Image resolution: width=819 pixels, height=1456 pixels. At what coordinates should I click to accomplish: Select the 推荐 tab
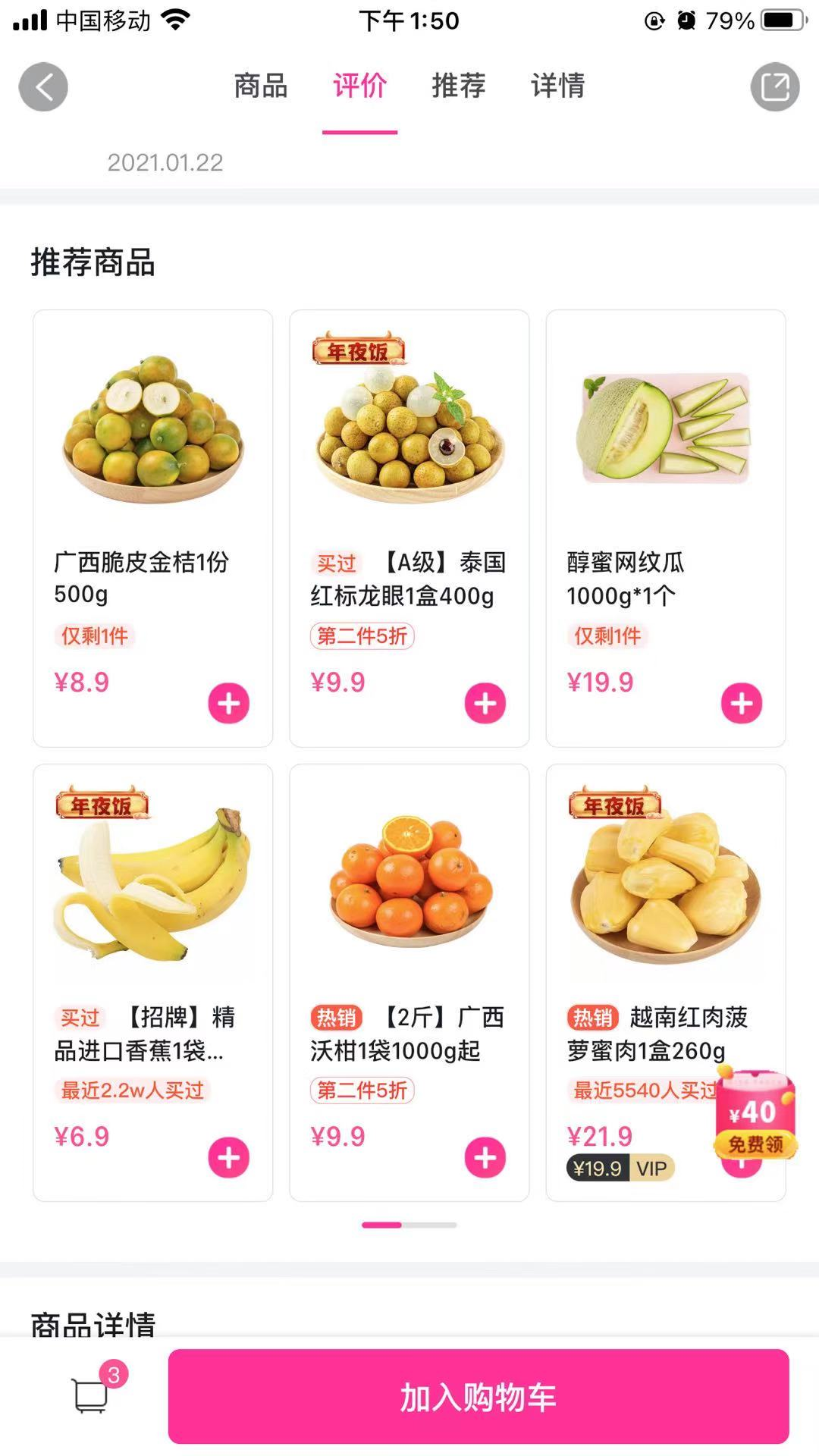(458, 86)
